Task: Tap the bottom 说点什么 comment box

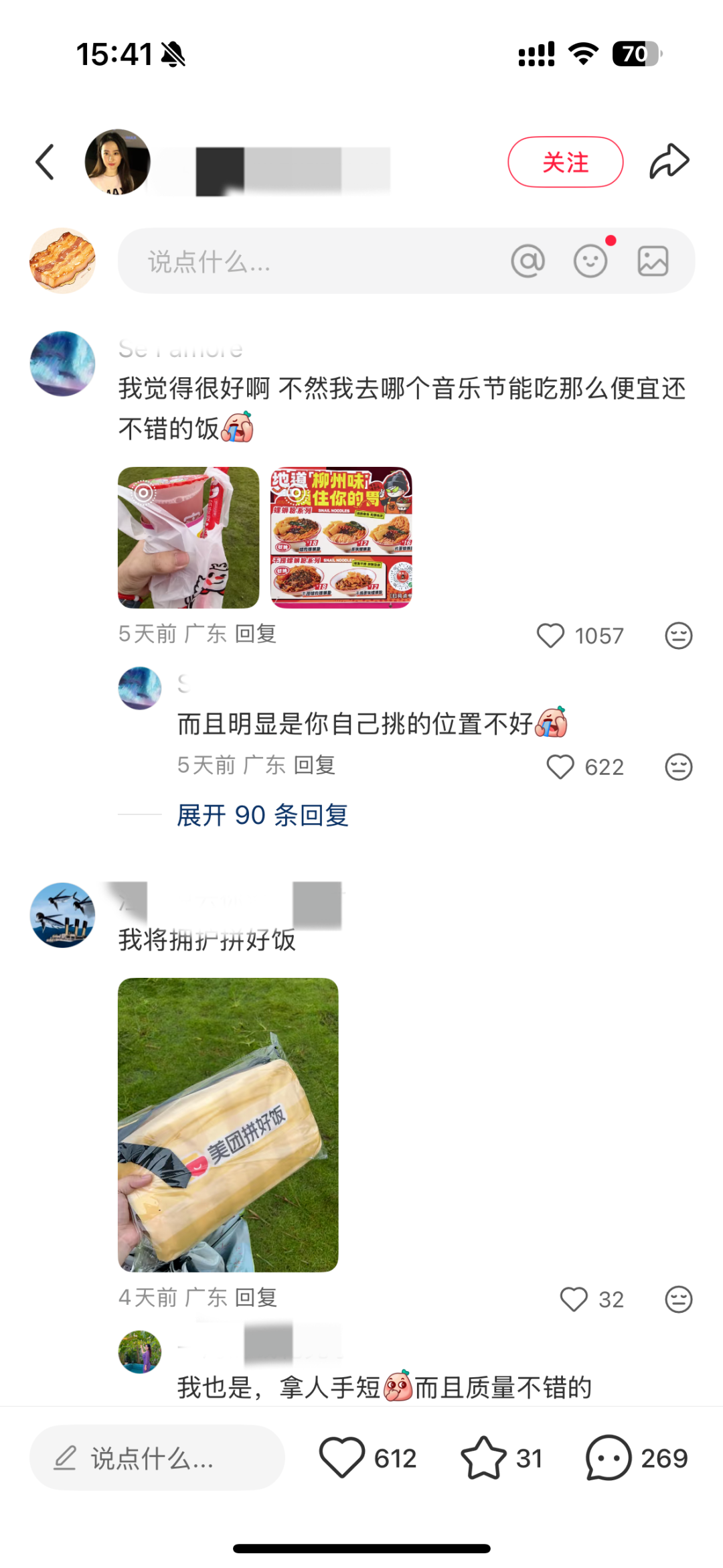Action: click(157, 1458)
